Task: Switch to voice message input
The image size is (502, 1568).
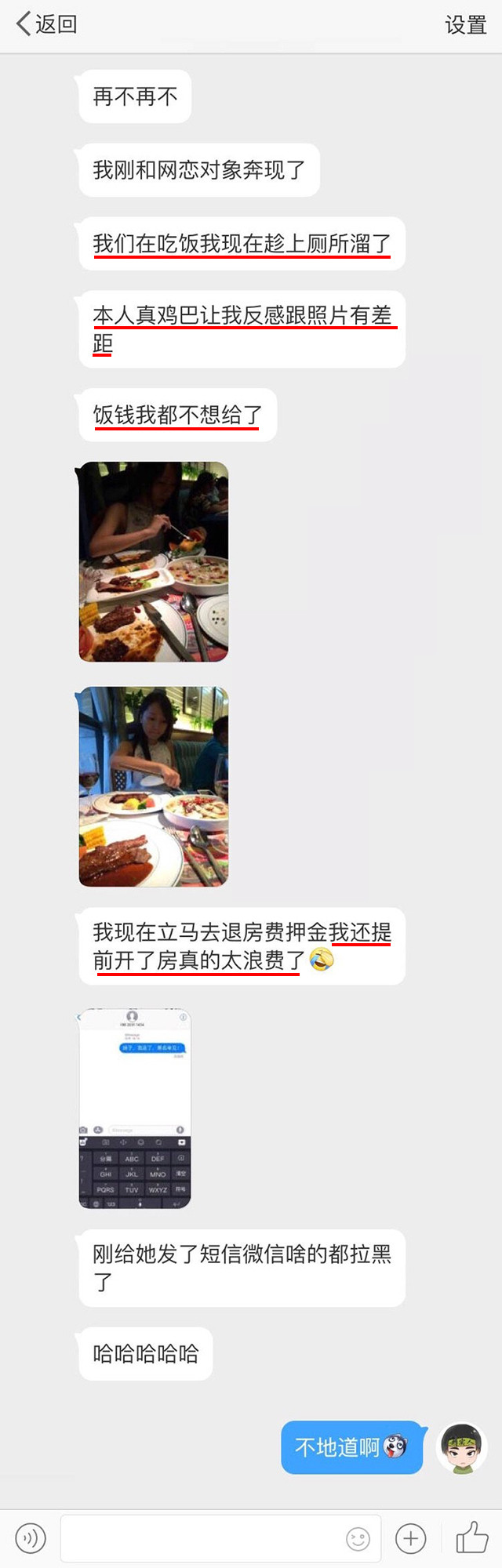Action: (31, 1538)
